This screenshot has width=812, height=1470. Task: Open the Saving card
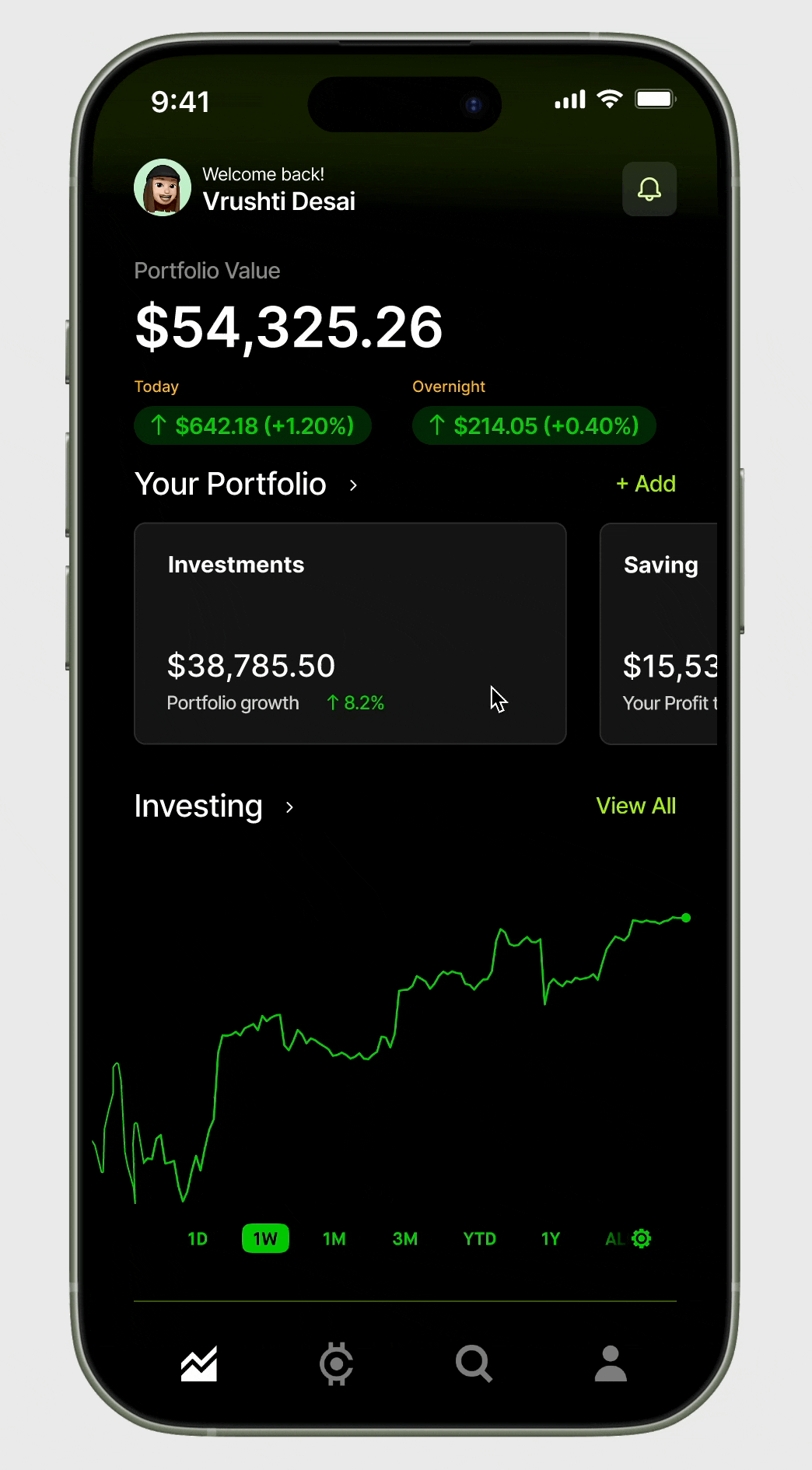(x=660, y=633)
